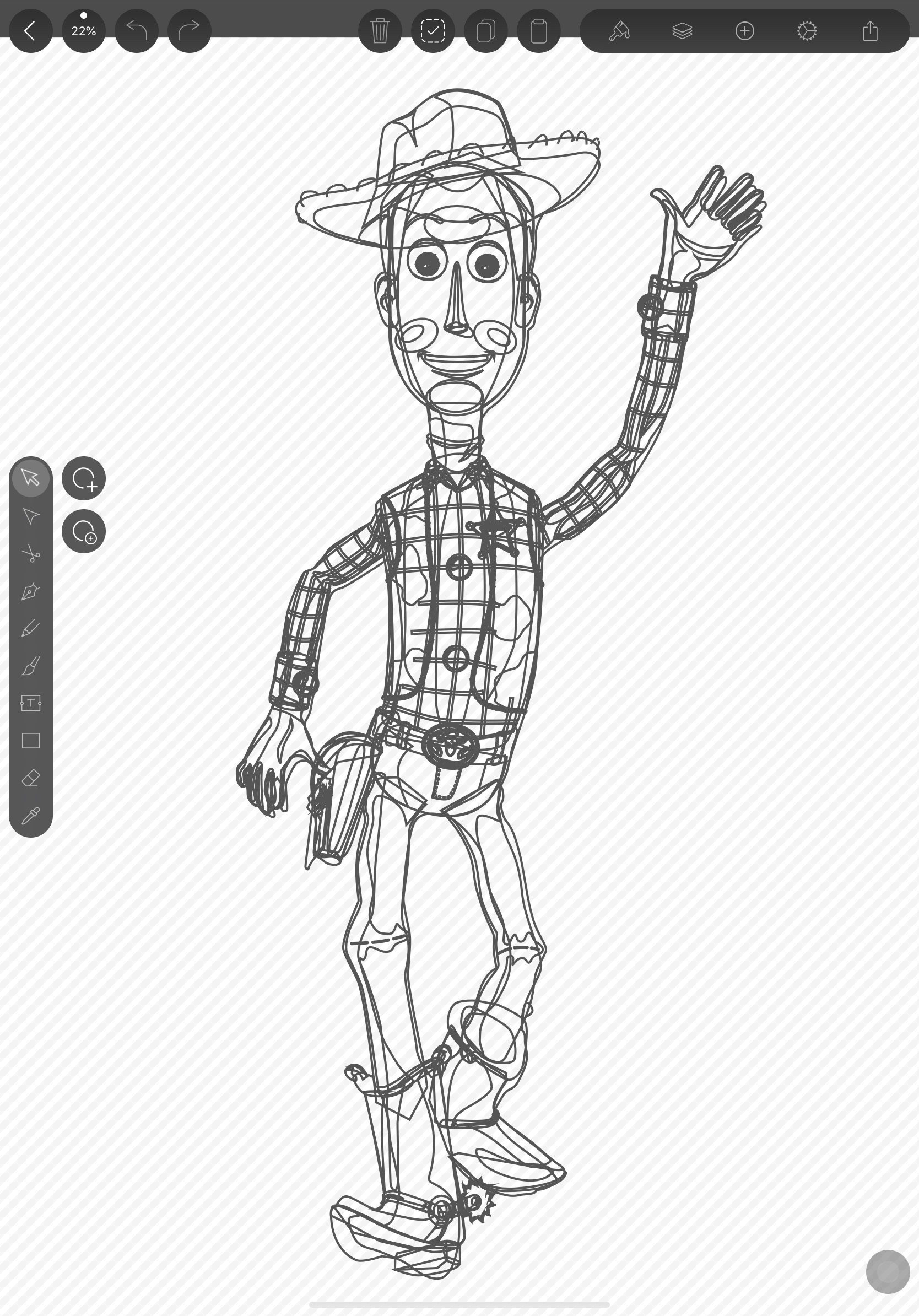Choose the eyedropper color picker
This screenshot has width=919, height=1316.
30,816
